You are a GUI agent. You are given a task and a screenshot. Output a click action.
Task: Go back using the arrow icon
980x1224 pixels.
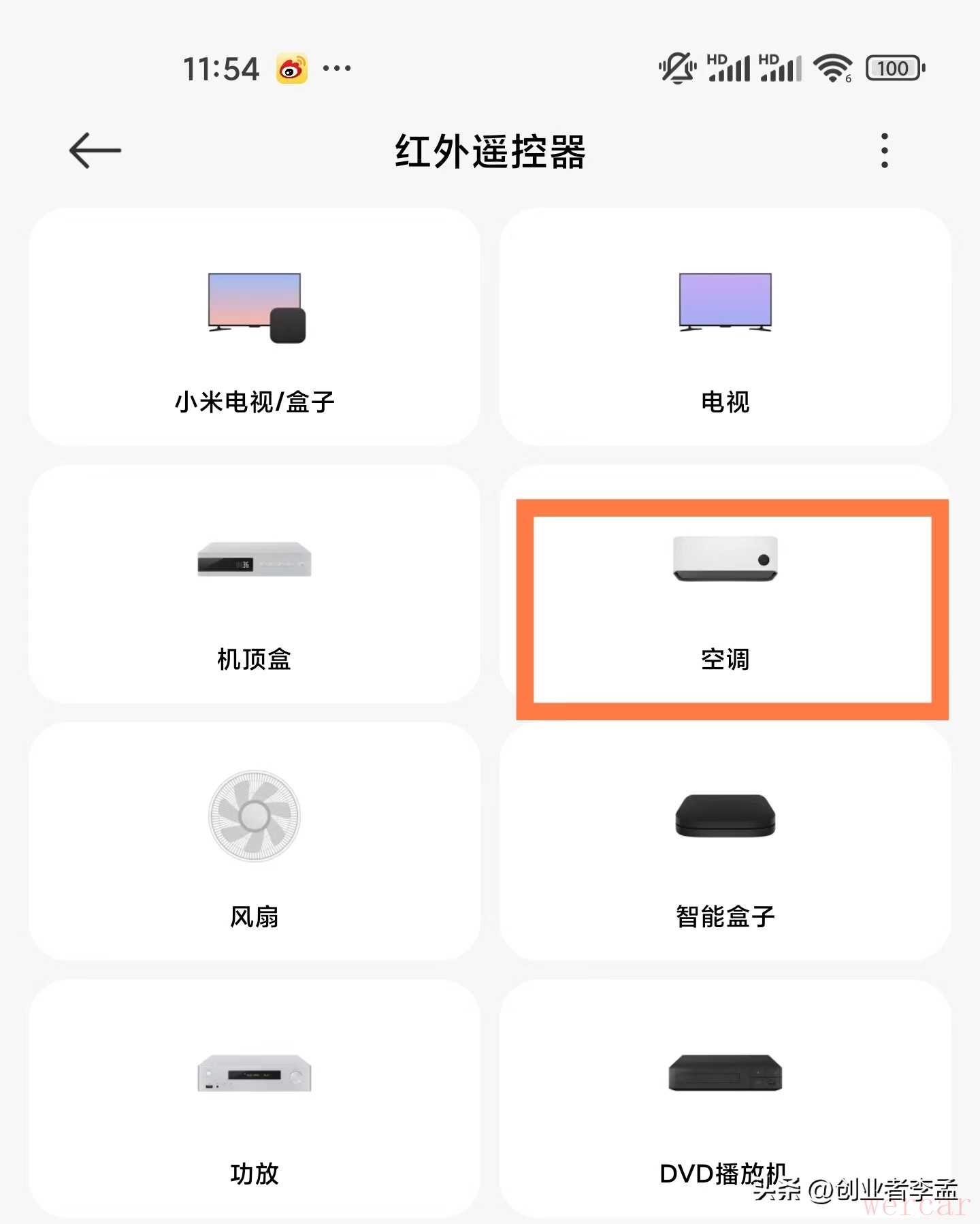[95, 150]
